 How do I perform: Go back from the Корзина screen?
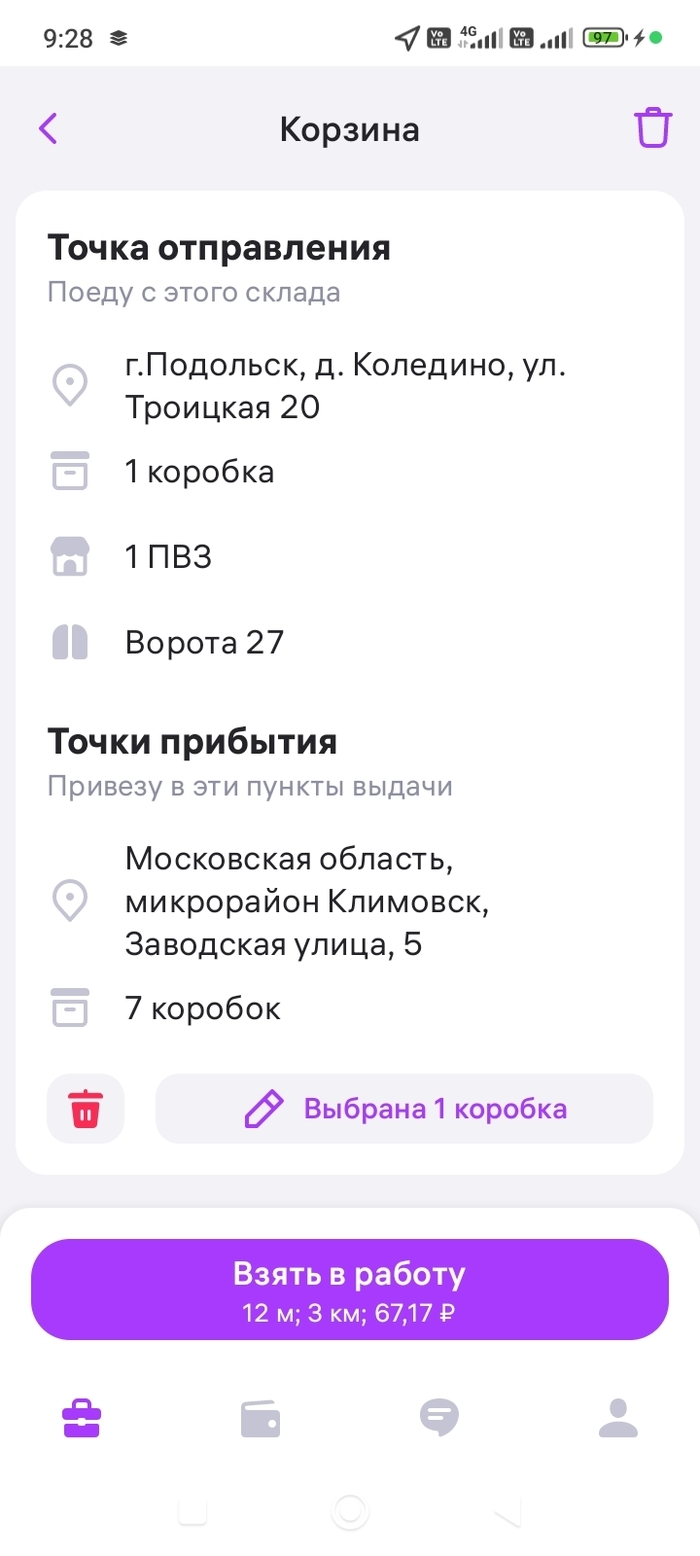click(48, 129)
